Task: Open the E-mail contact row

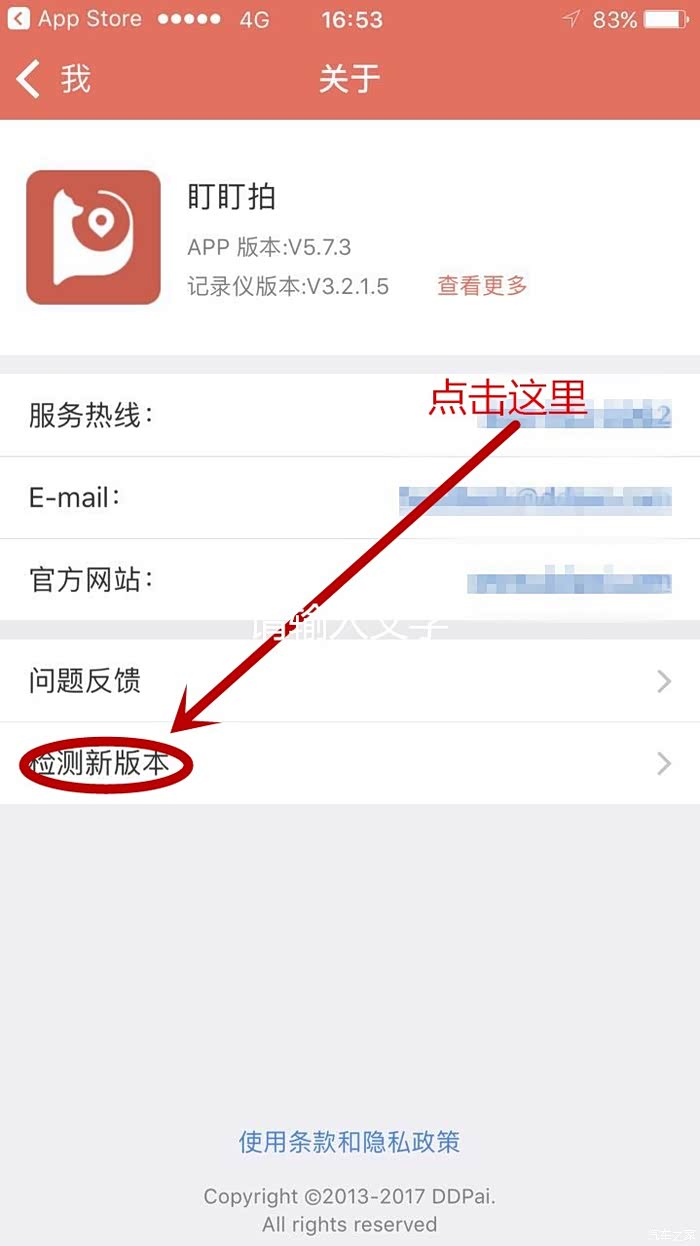Action: tap(350, 497)
